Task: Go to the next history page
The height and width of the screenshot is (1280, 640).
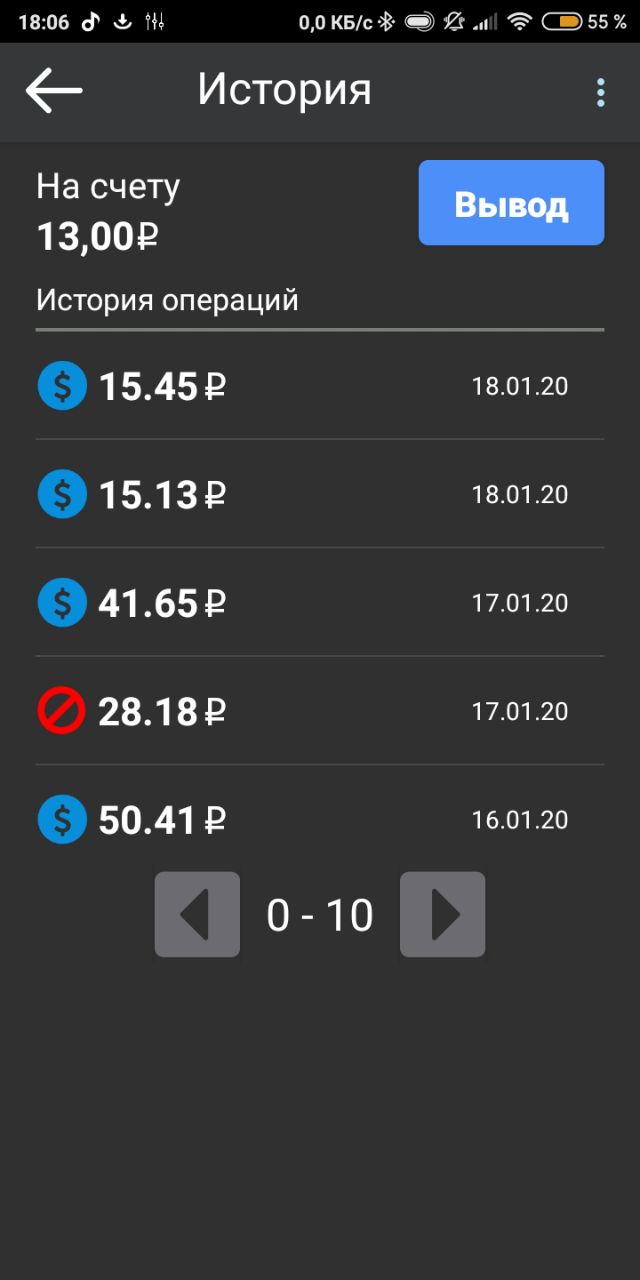Action: (443, 915)
